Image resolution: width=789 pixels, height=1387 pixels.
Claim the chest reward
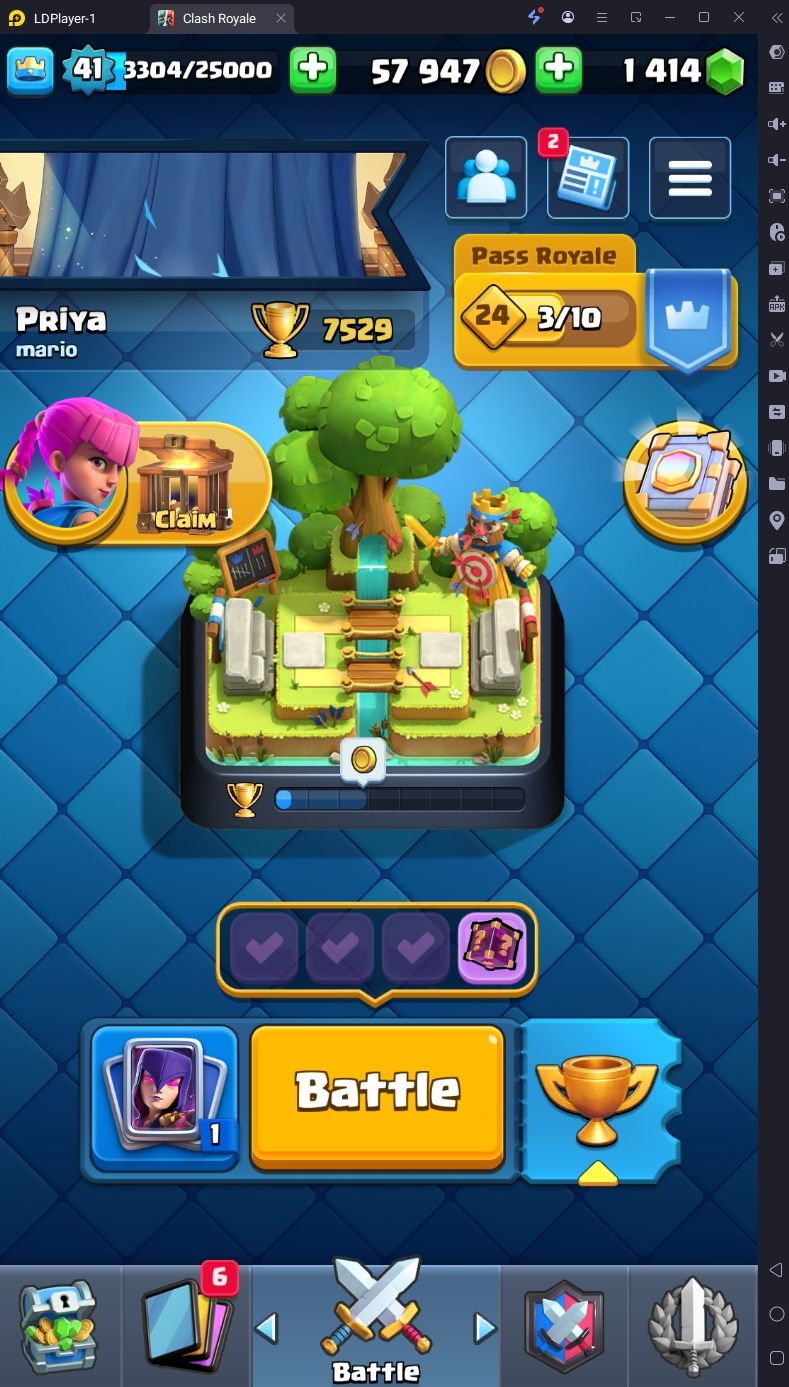pyautogui.click(x=185, y=483)
